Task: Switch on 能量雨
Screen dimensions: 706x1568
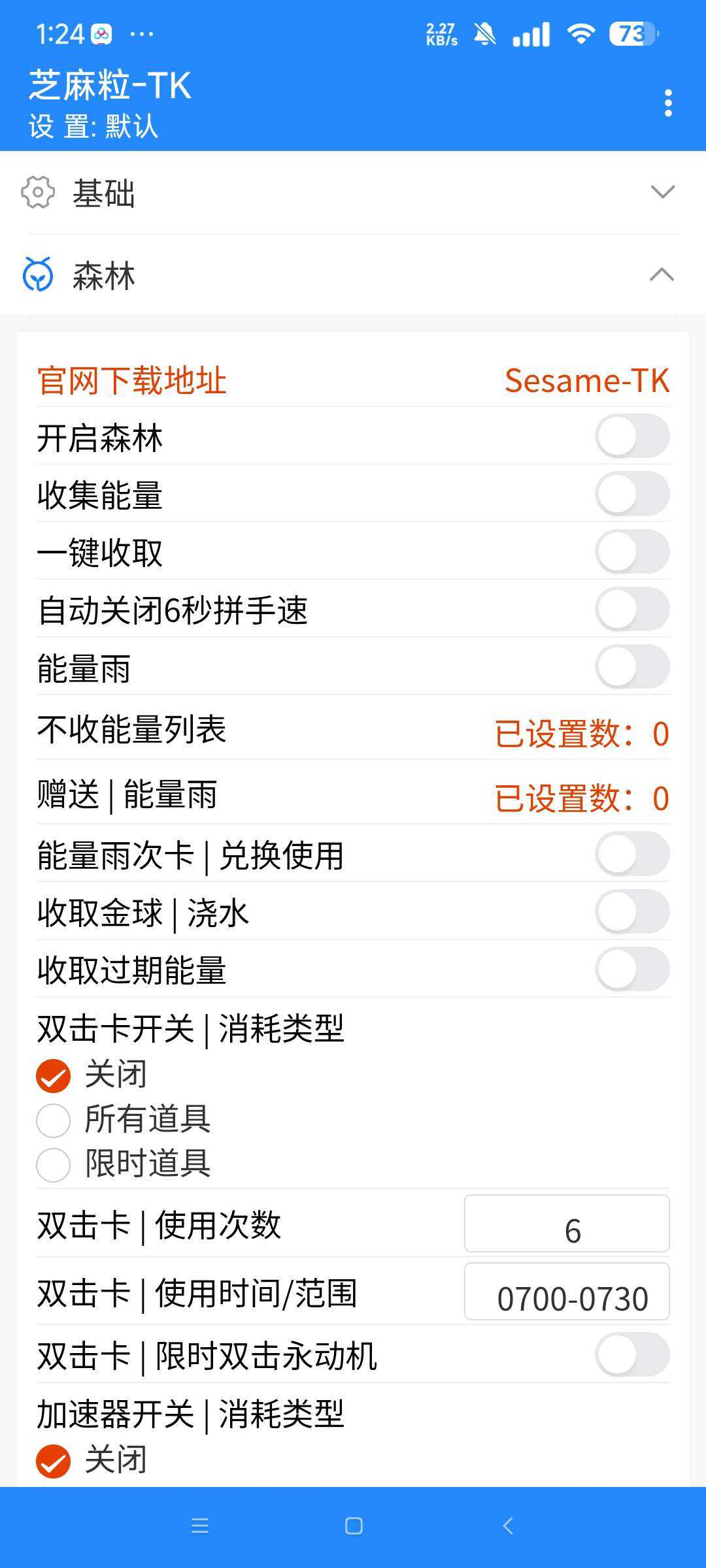Action: click(631, 667)
